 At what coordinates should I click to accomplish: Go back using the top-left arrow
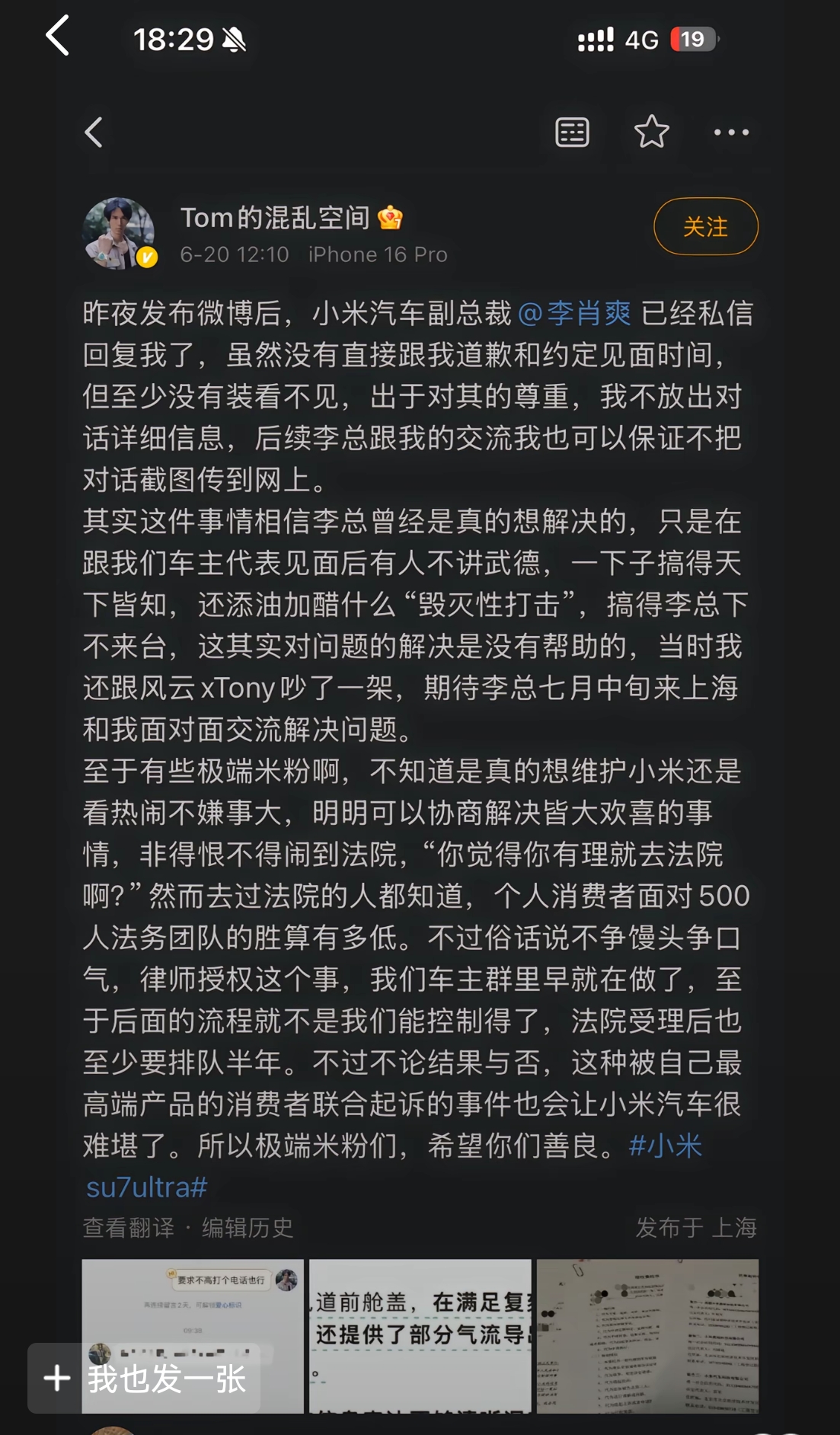(x=58, y=36)
